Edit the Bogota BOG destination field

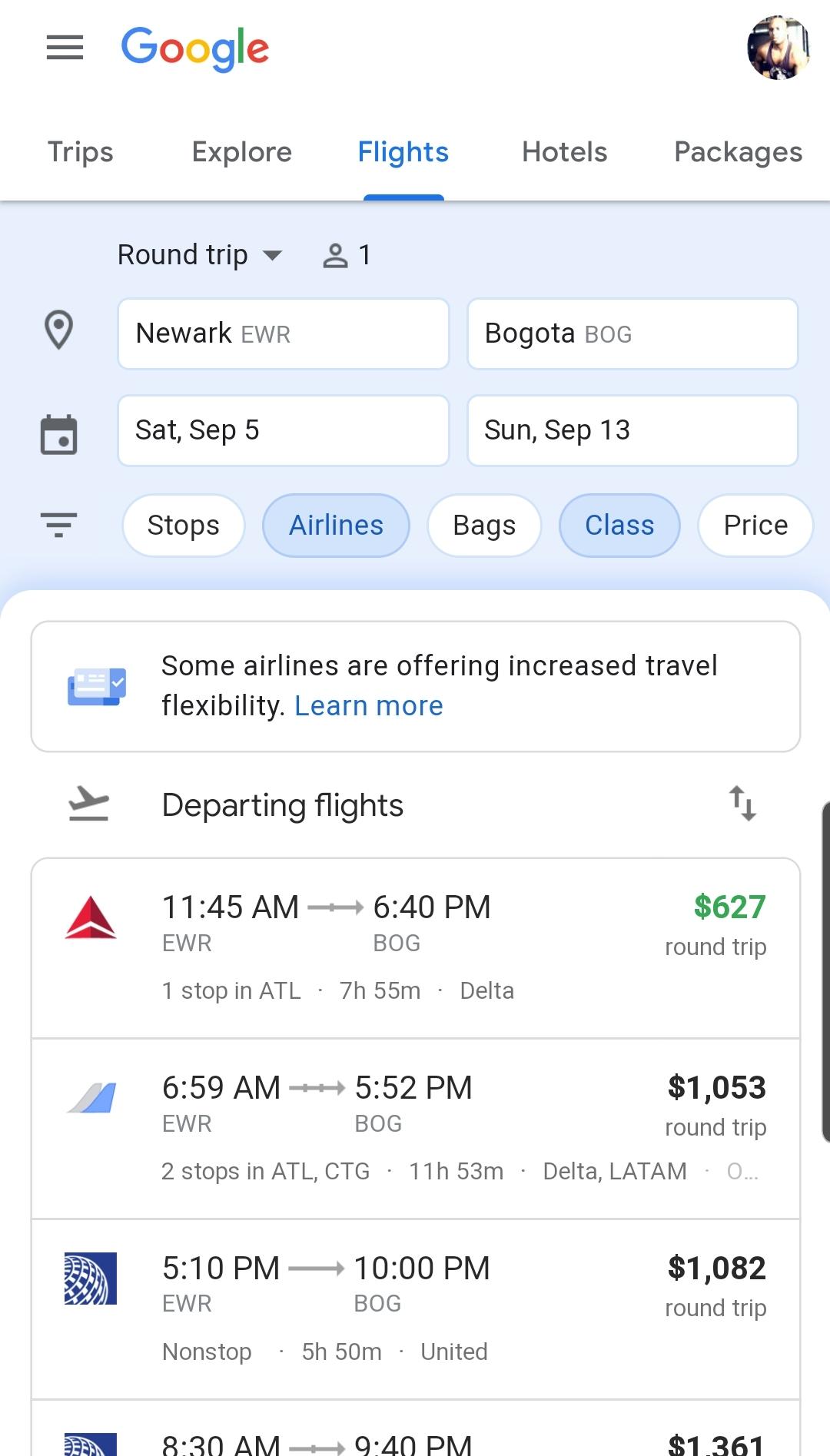[x=632, y=334]
